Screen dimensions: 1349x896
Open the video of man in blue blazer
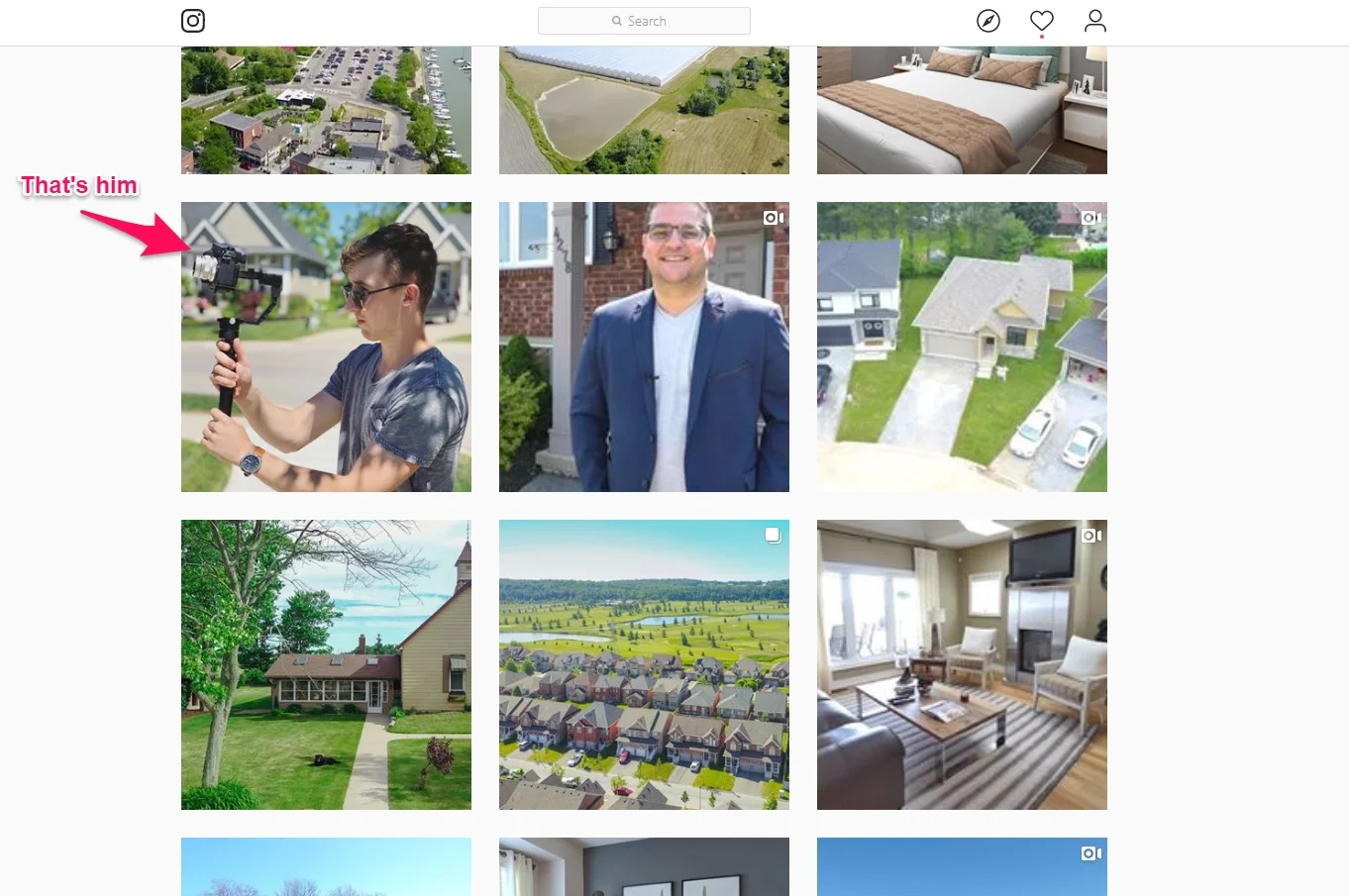tap(644, 347)
